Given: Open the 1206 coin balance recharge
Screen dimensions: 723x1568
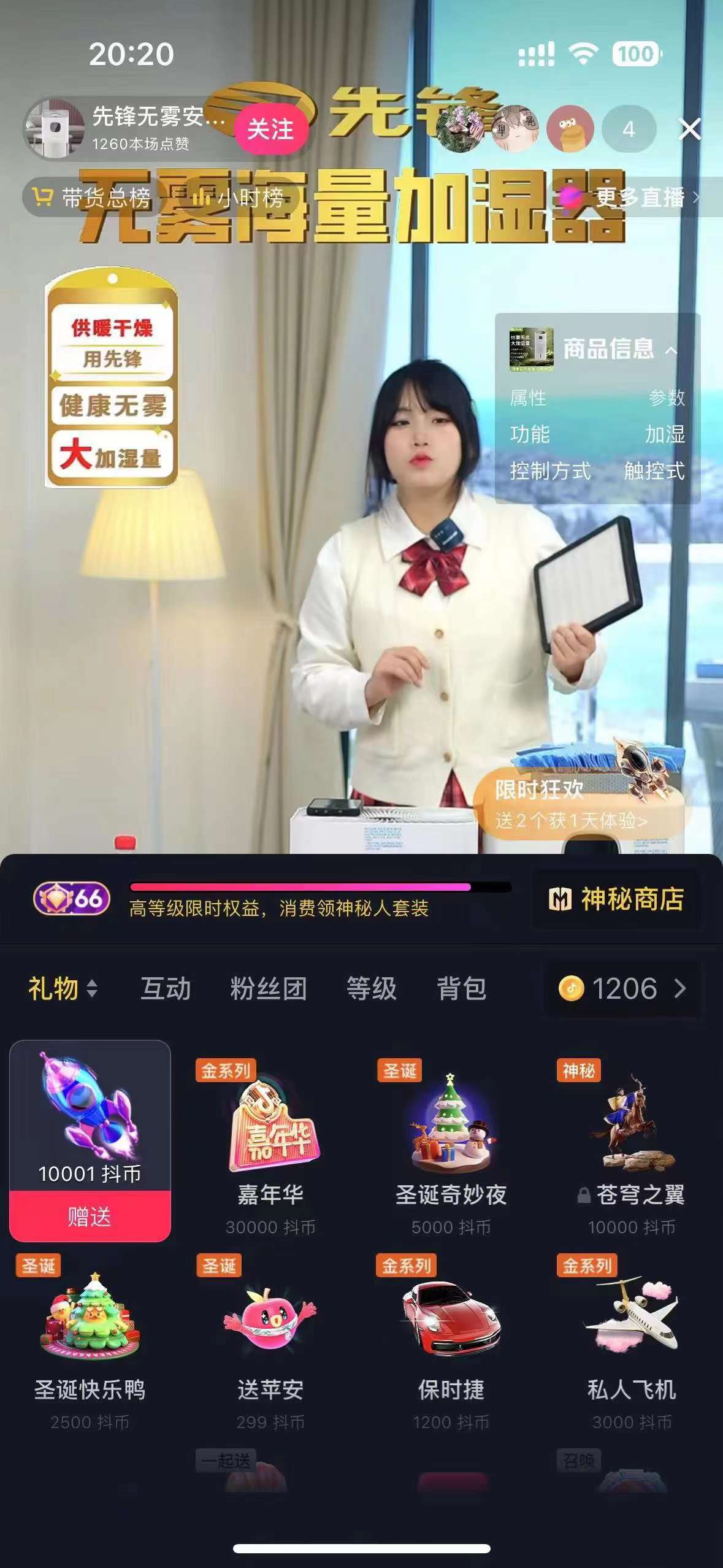Looking at the screenshot, I should pos(622,989).
